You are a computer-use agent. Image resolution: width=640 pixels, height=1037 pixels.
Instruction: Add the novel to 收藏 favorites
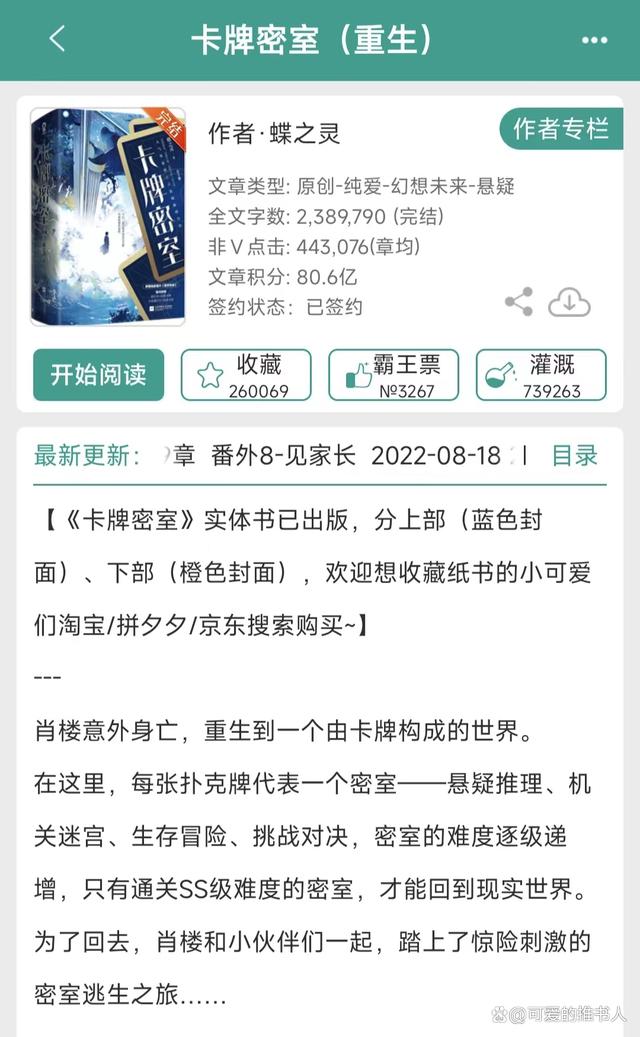(x=246, y=375)
